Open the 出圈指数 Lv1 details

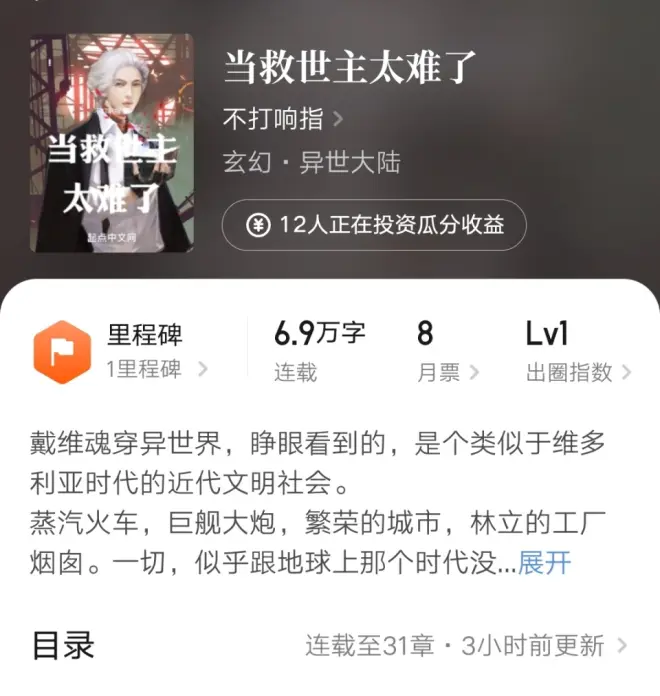tap(577, 352)
